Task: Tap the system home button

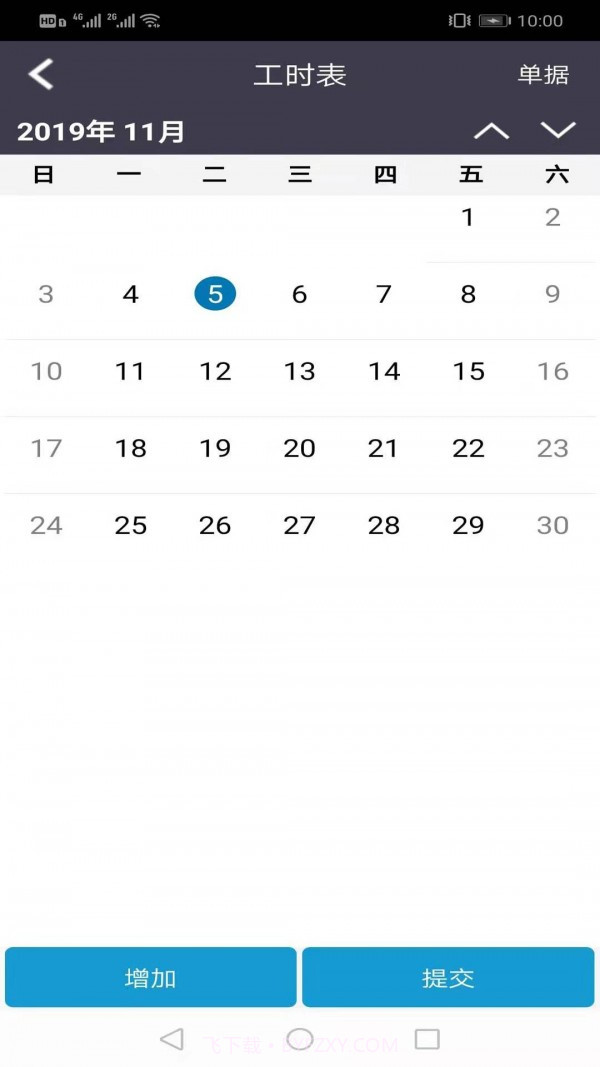Action: pyautogui.click(x=300, y=1039)
